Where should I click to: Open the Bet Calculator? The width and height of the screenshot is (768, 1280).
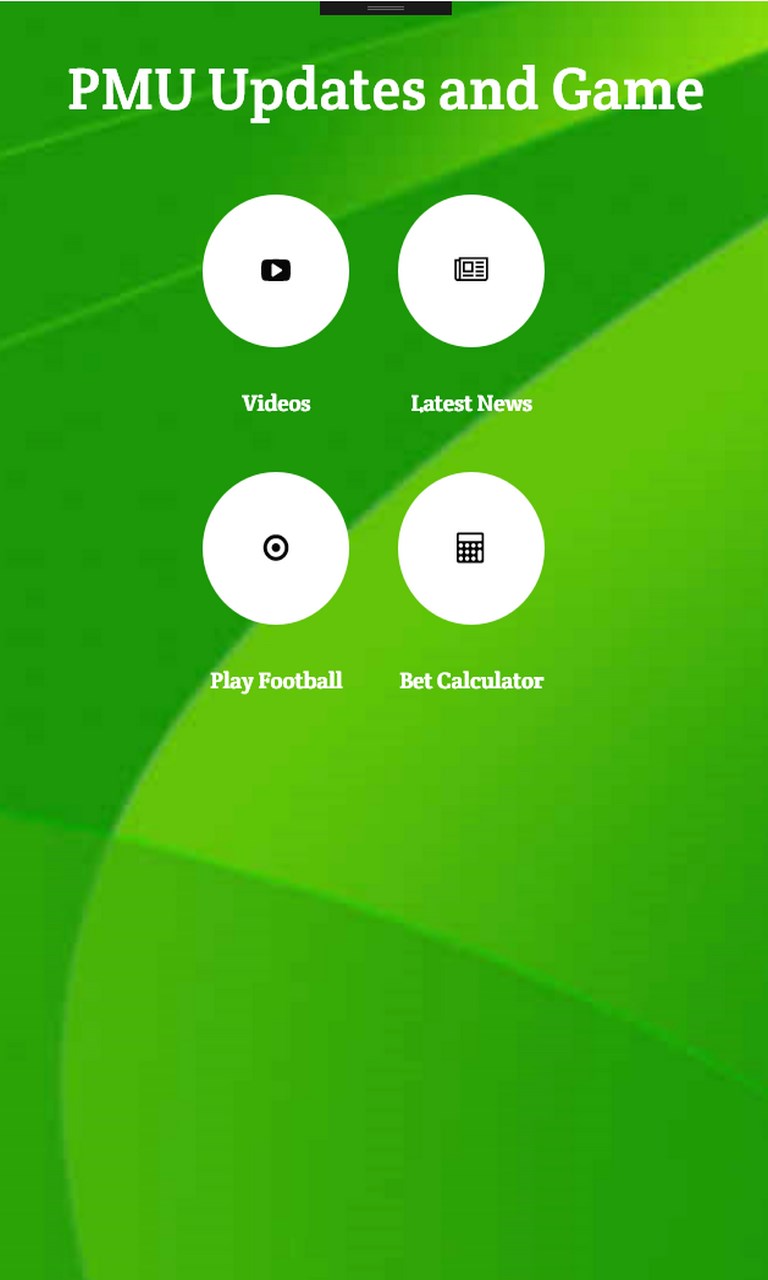point(471,548)
